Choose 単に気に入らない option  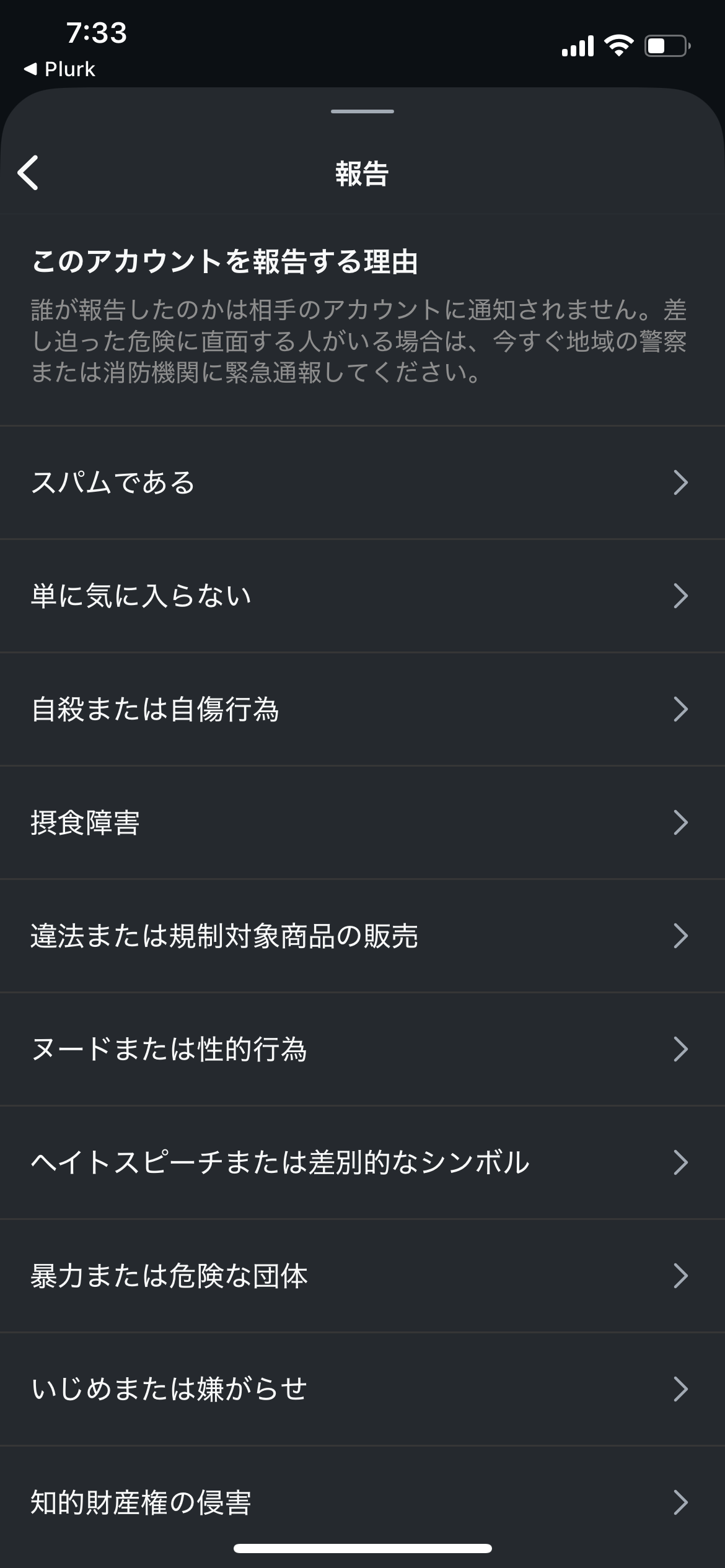coord(362,596)
